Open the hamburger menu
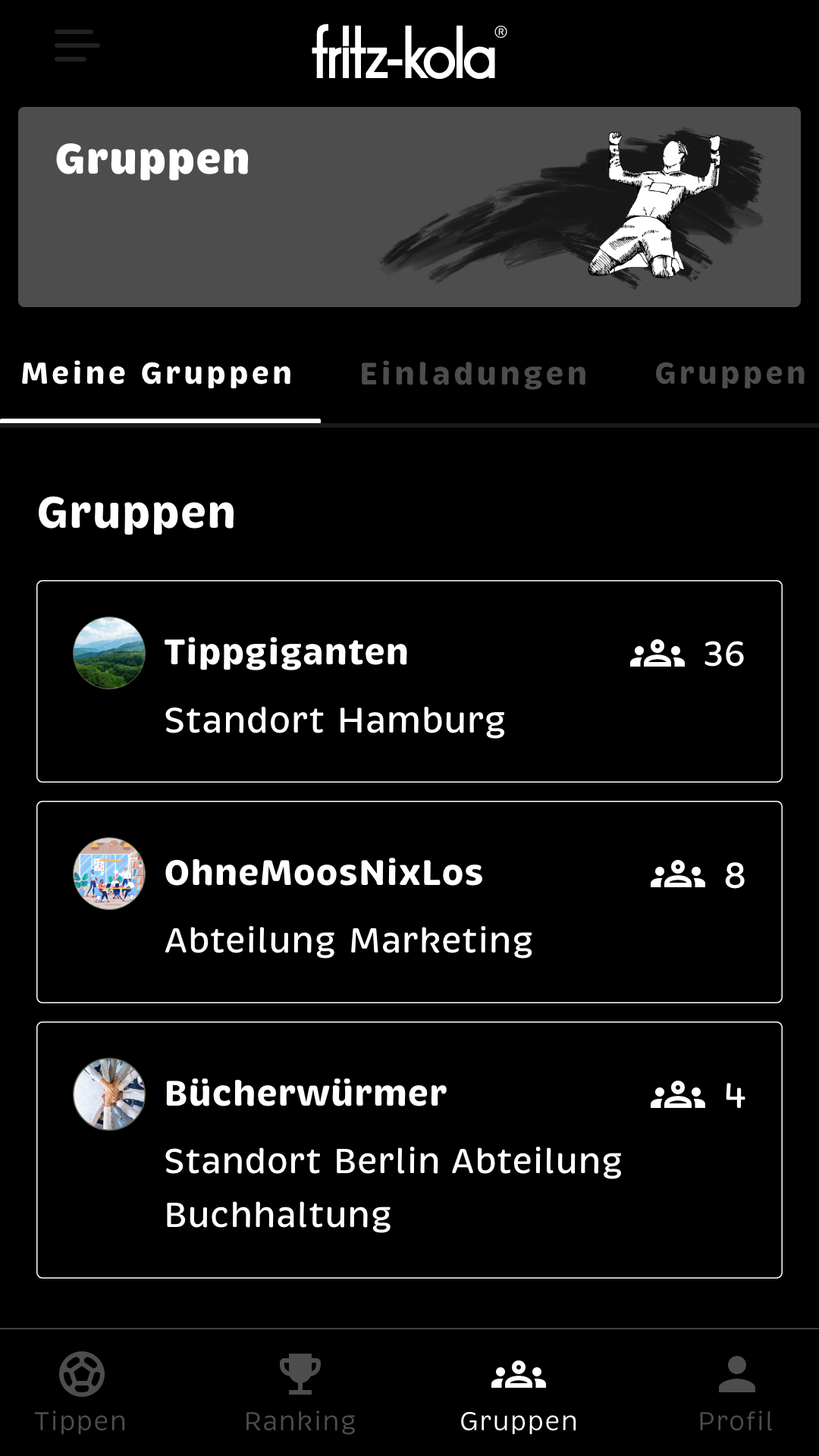The image size is (819, 1456). (77, 45)
